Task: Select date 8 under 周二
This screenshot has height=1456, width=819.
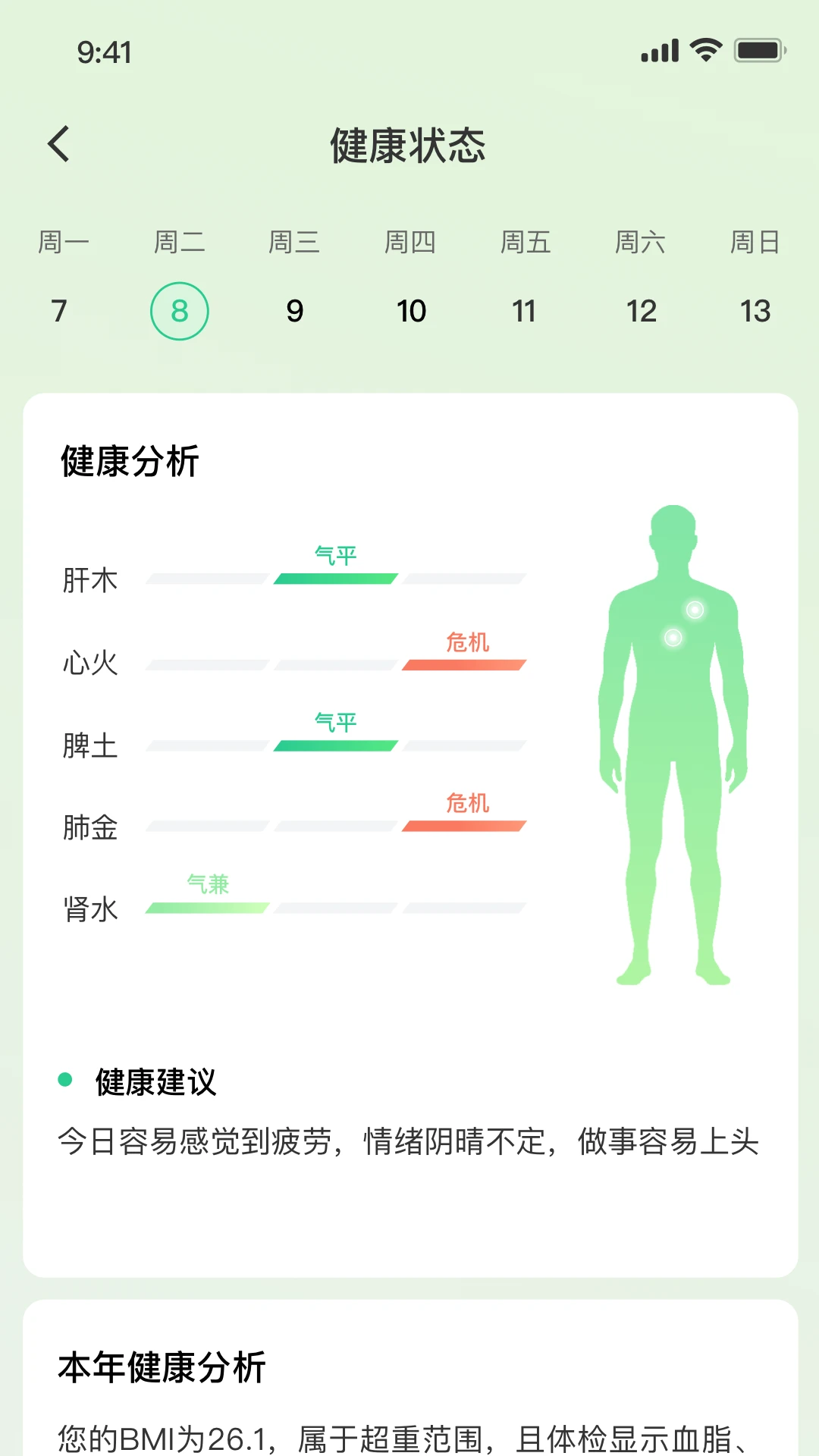Action: pyautogui.click(x=179, y=310)
